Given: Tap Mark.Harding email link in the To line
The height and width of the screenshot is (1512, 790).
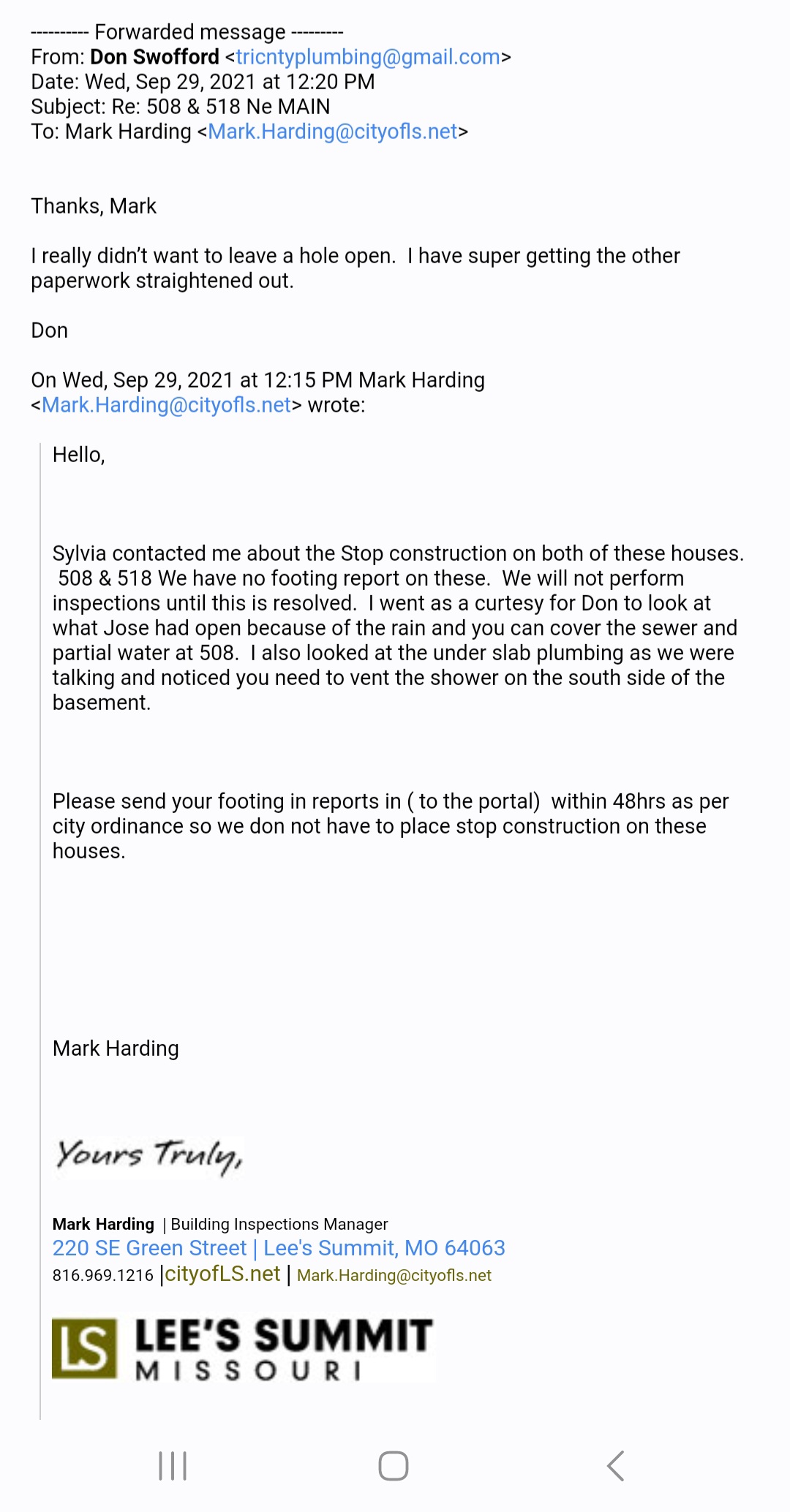Looking at the screenshot, I should [333, 132].
